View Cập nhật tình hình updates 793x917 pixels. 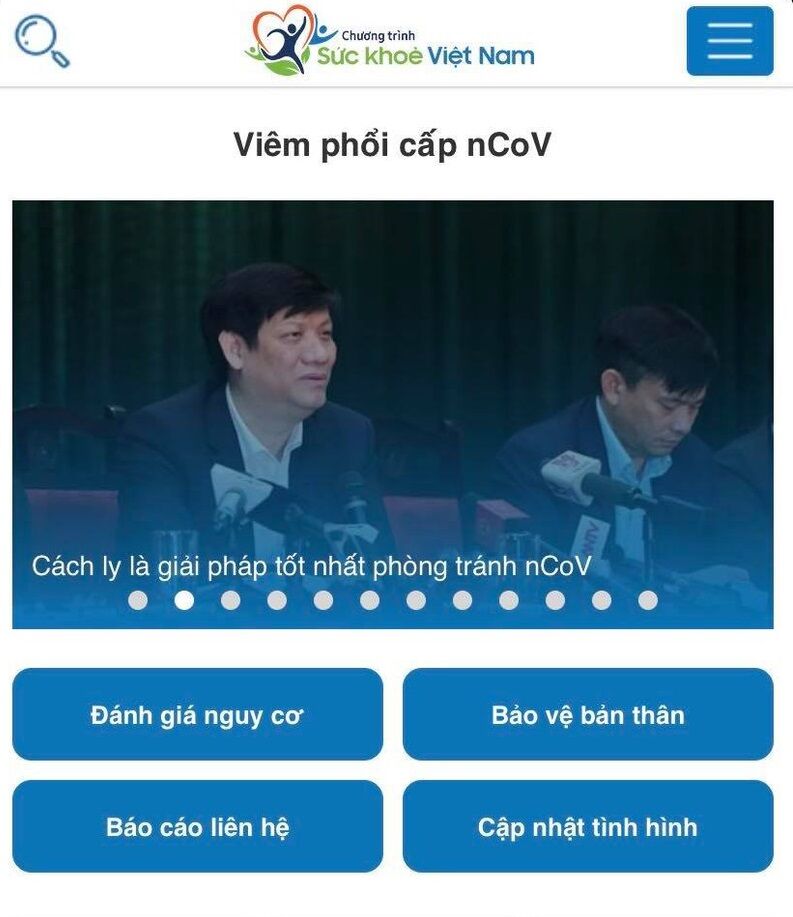point(588,827)
